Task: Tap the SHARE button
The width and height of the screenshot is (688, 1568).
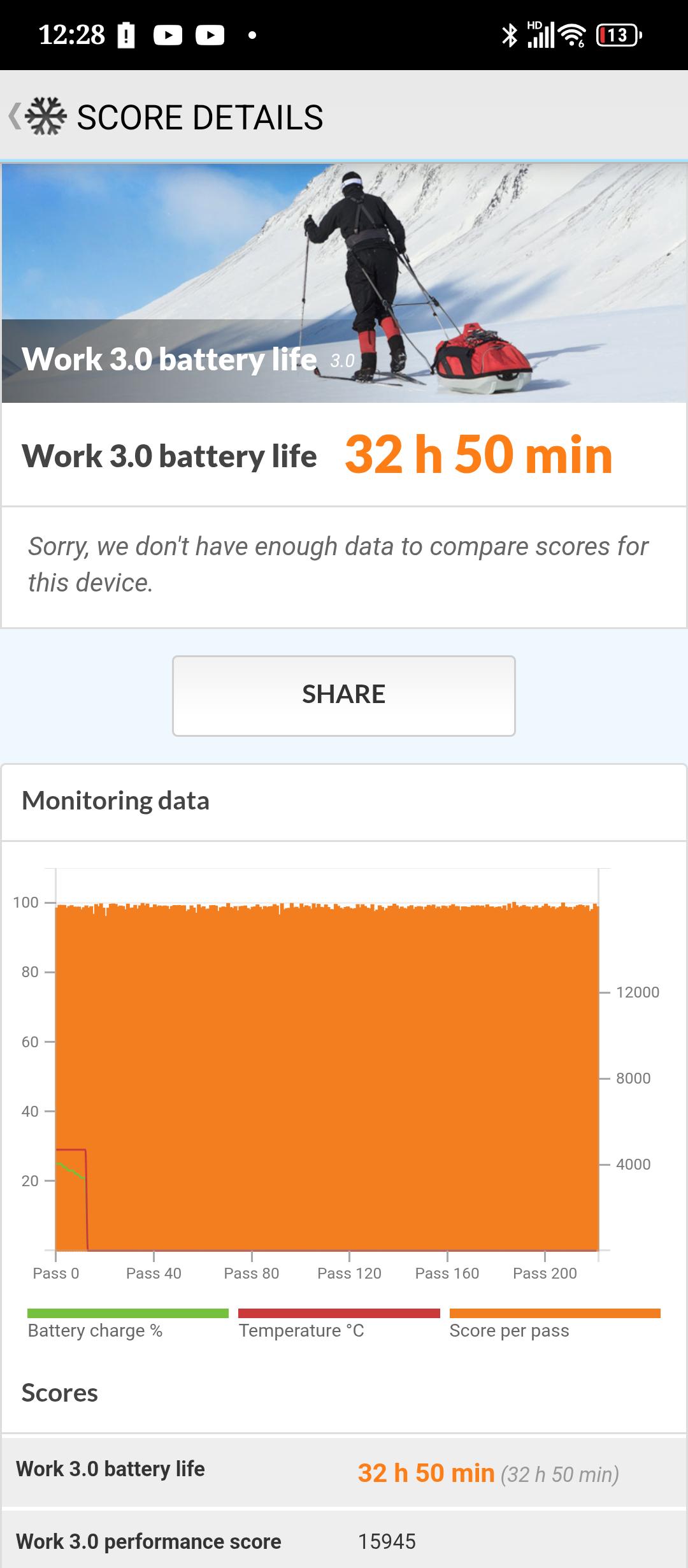Action: [343, 695]
